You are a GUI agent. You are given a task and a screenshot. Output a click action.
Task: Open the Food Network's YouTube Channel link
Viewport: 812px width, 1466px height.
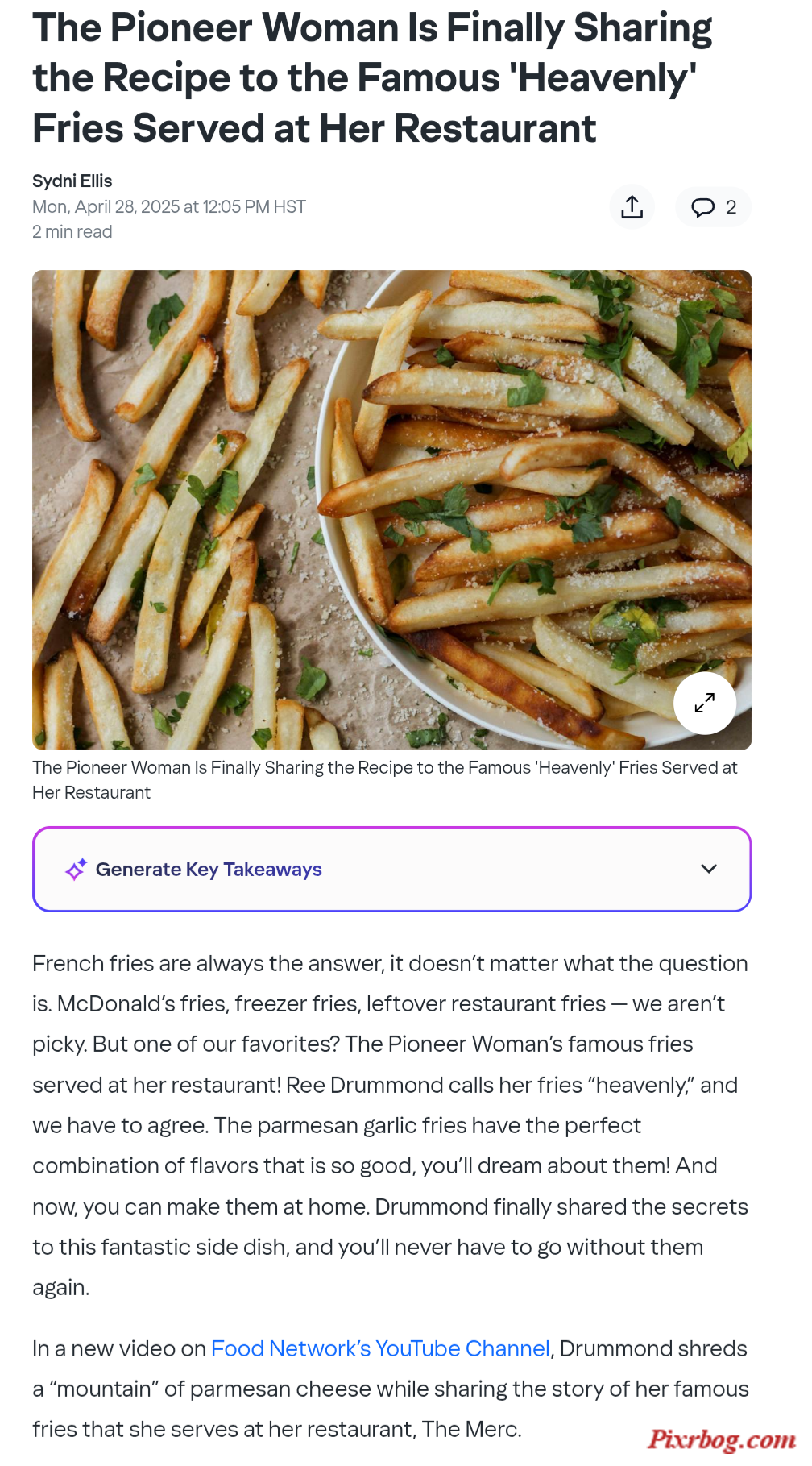380,1348
